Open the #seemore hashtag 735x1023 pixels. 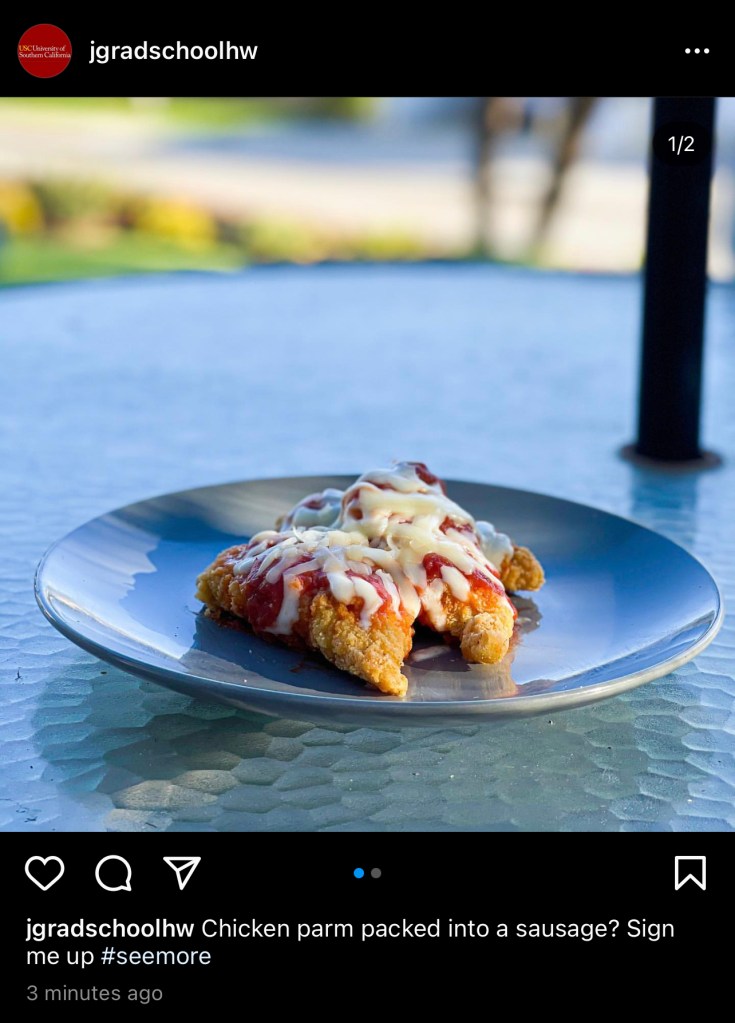coord(156,956)
